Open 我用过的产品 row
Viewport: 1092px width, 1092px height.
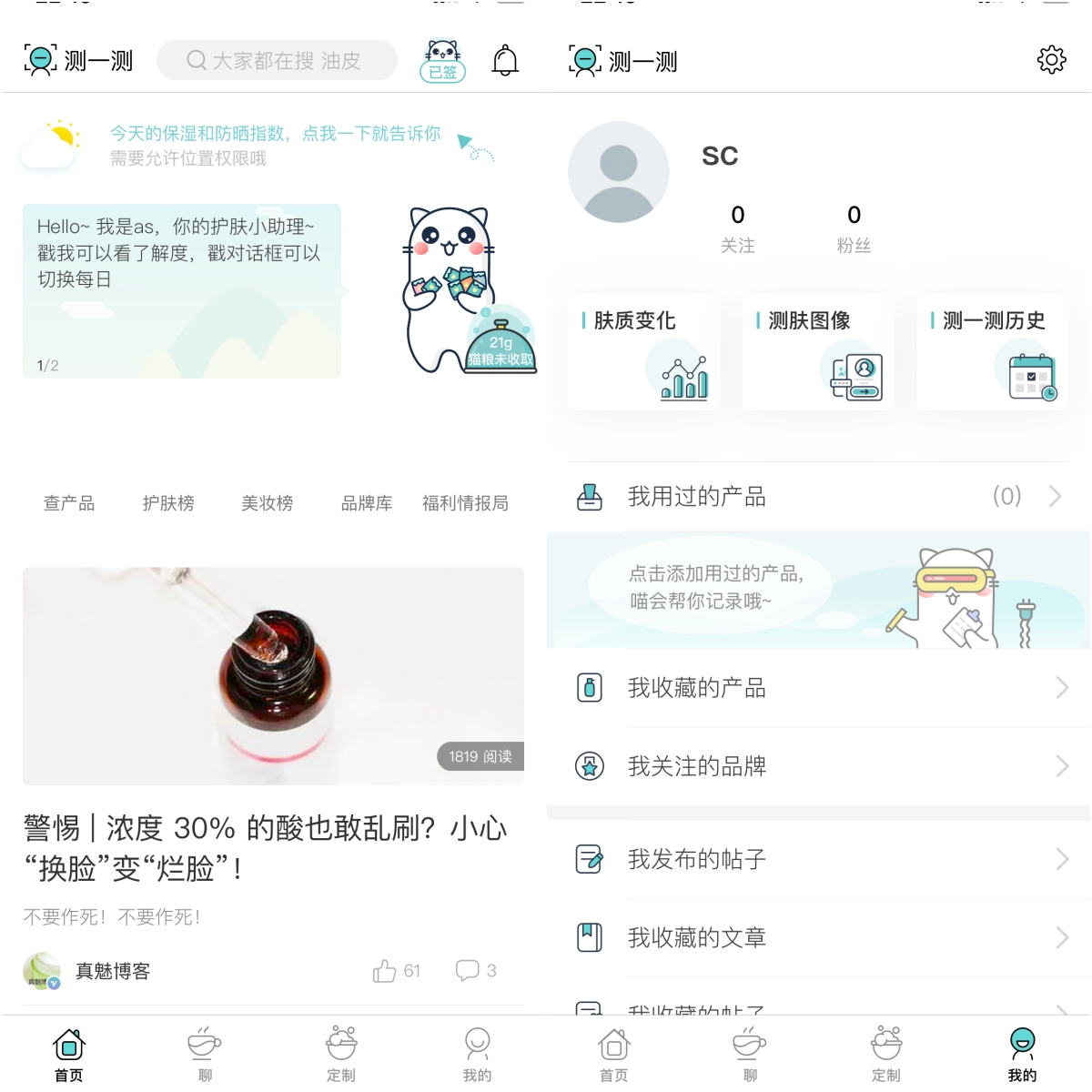click(x=817, y=497)
